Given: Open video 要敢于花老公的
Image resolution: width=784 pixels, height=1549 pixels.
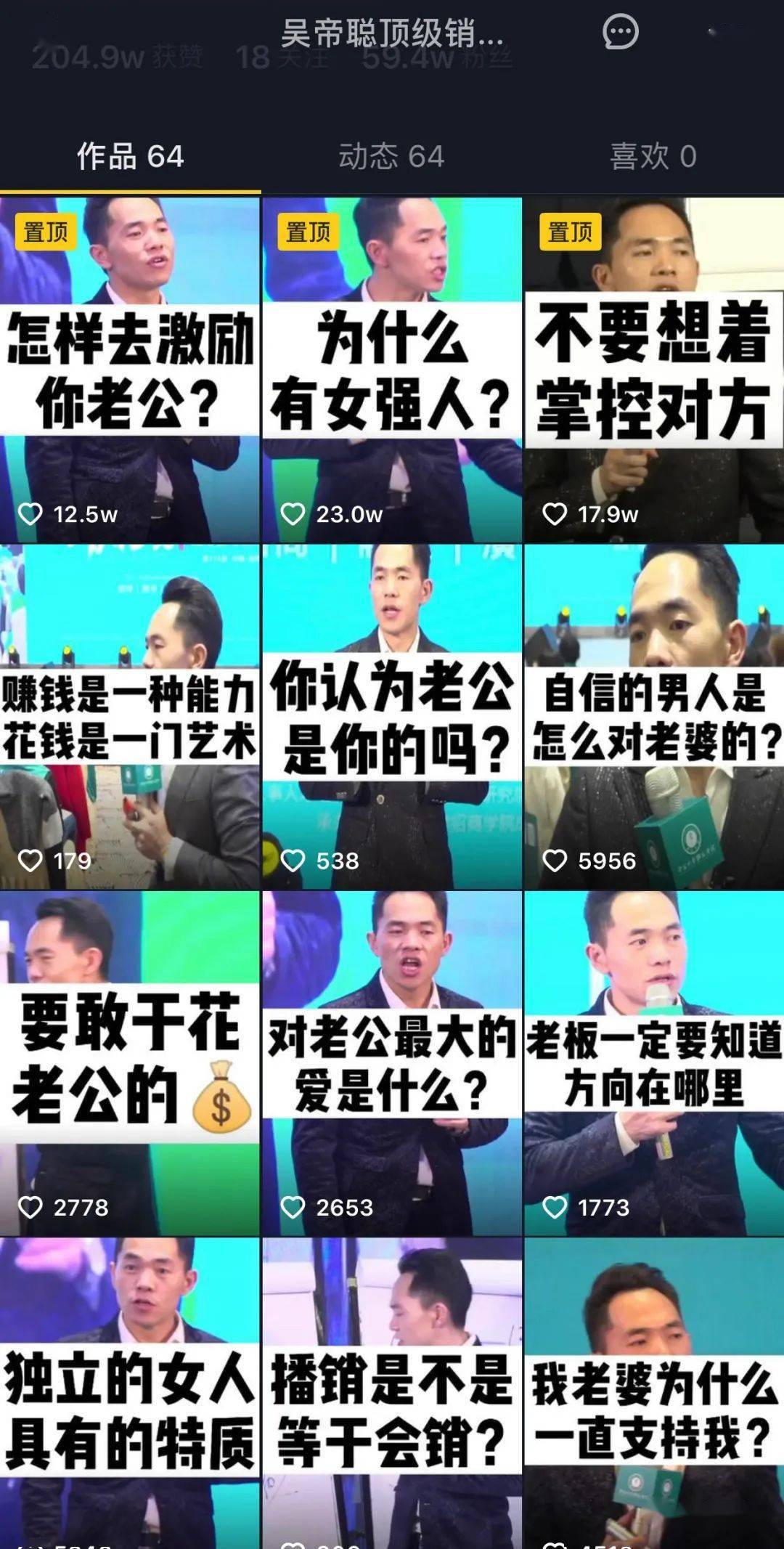Looking at the screenshot, I should coord(130,1063).
